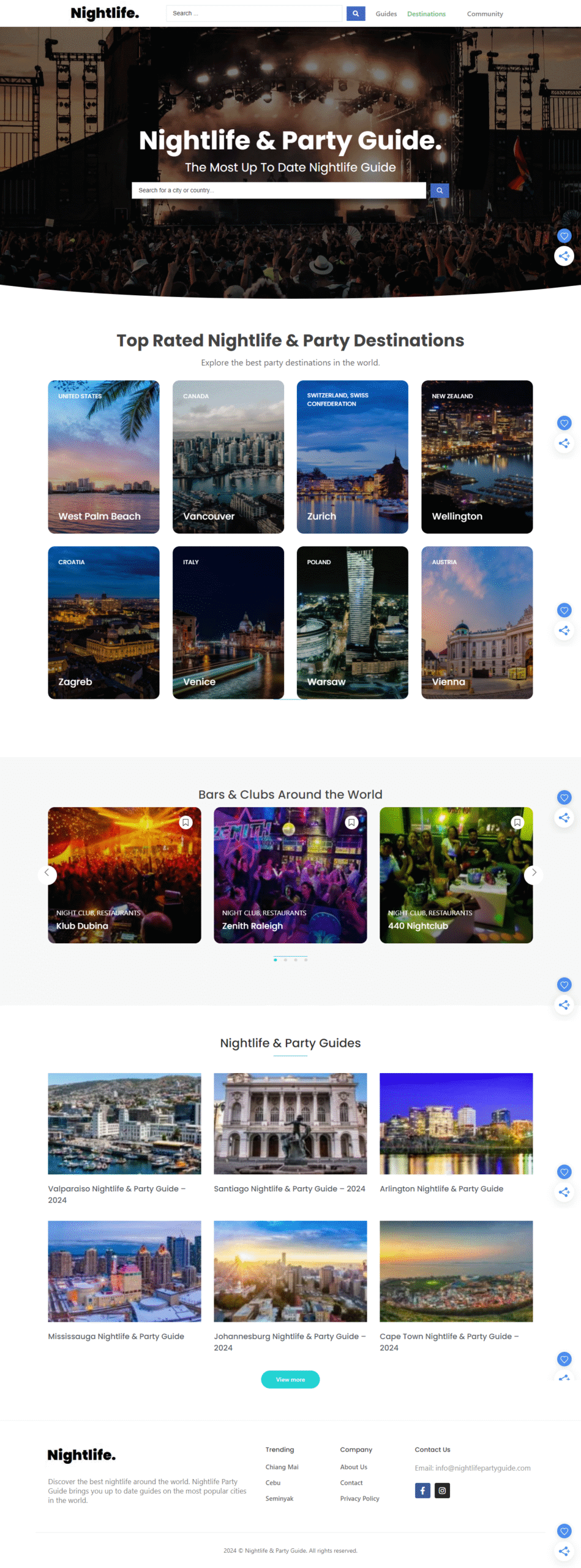The height and width of the screenshot is (1568, 581).
Task: Open the Vancouver destination card
Action: (x=228, y=456)
